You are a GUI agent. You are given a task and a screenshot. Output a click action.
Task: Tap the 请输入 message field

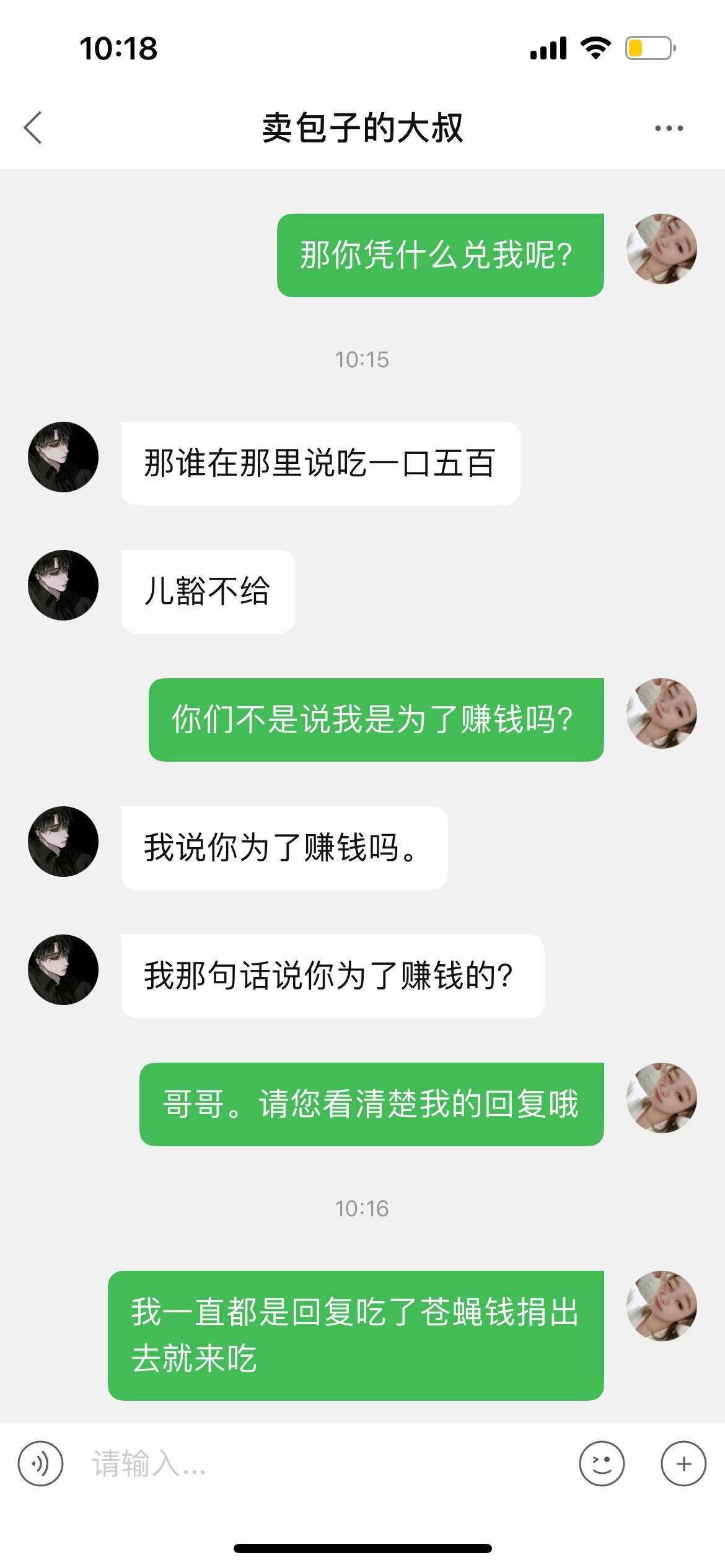322,1463
